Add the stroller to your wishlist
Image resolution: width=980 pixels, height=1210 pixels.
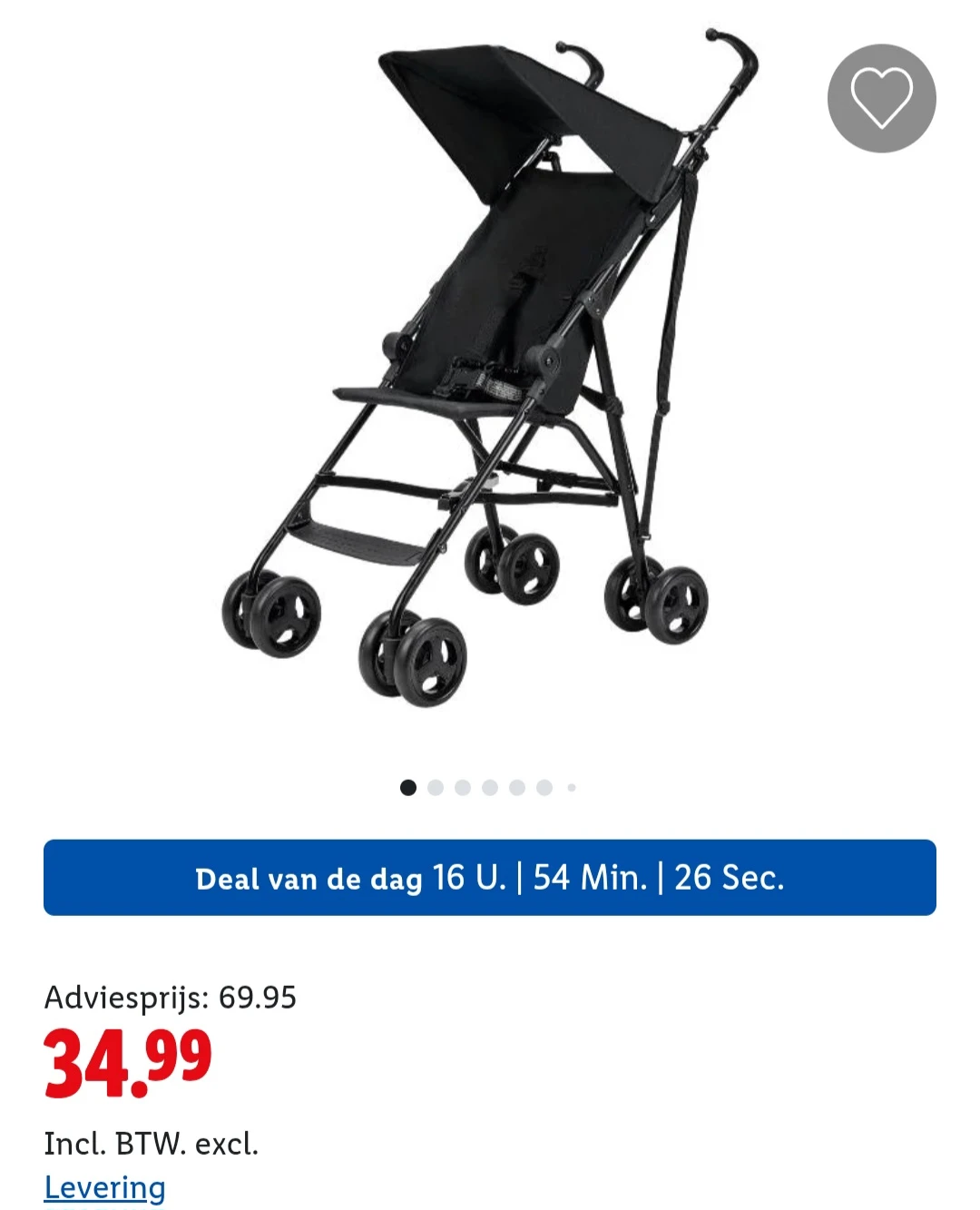(x=881, y=98)
